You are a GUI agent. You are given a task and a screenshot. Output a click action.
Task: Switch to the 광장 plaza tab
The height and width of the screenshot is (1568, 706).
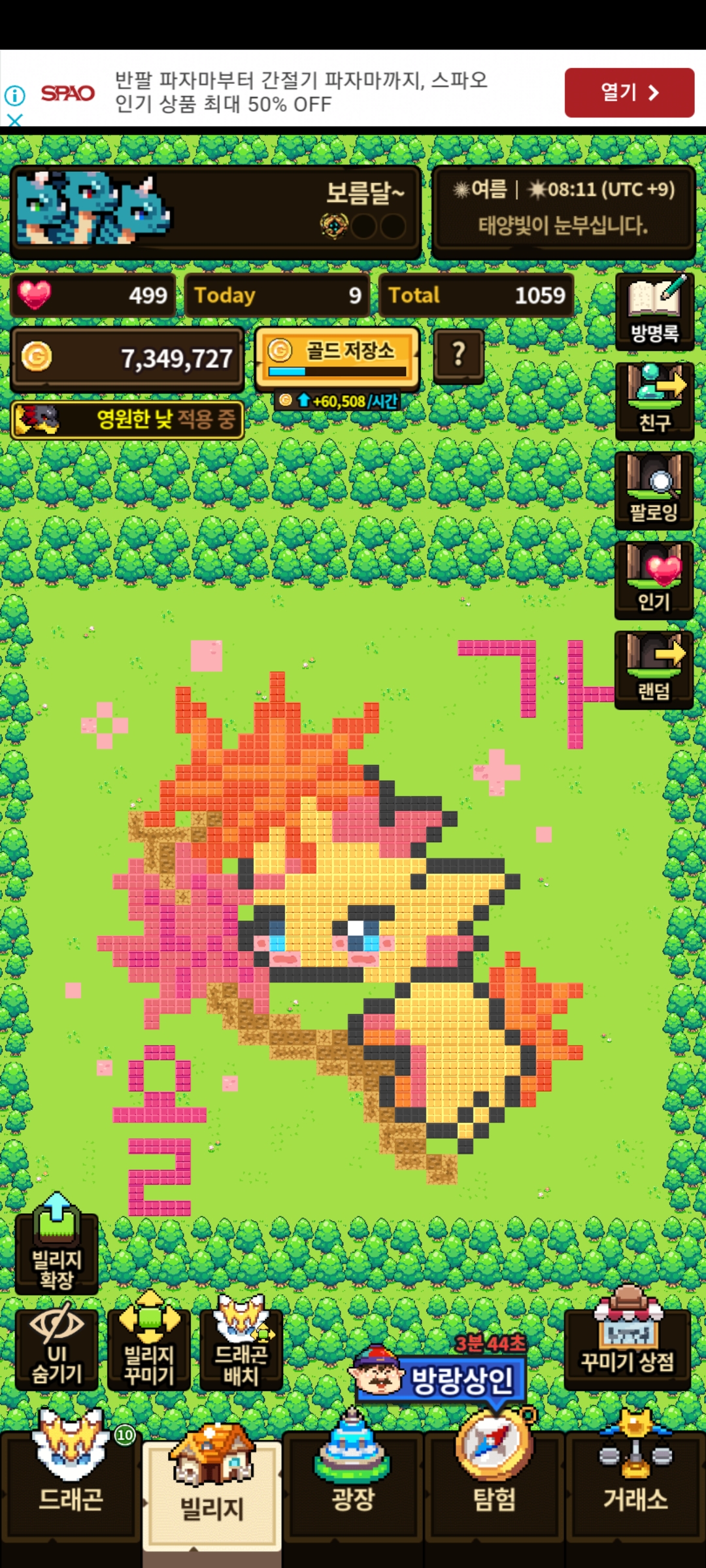(x=353, y=1483)
